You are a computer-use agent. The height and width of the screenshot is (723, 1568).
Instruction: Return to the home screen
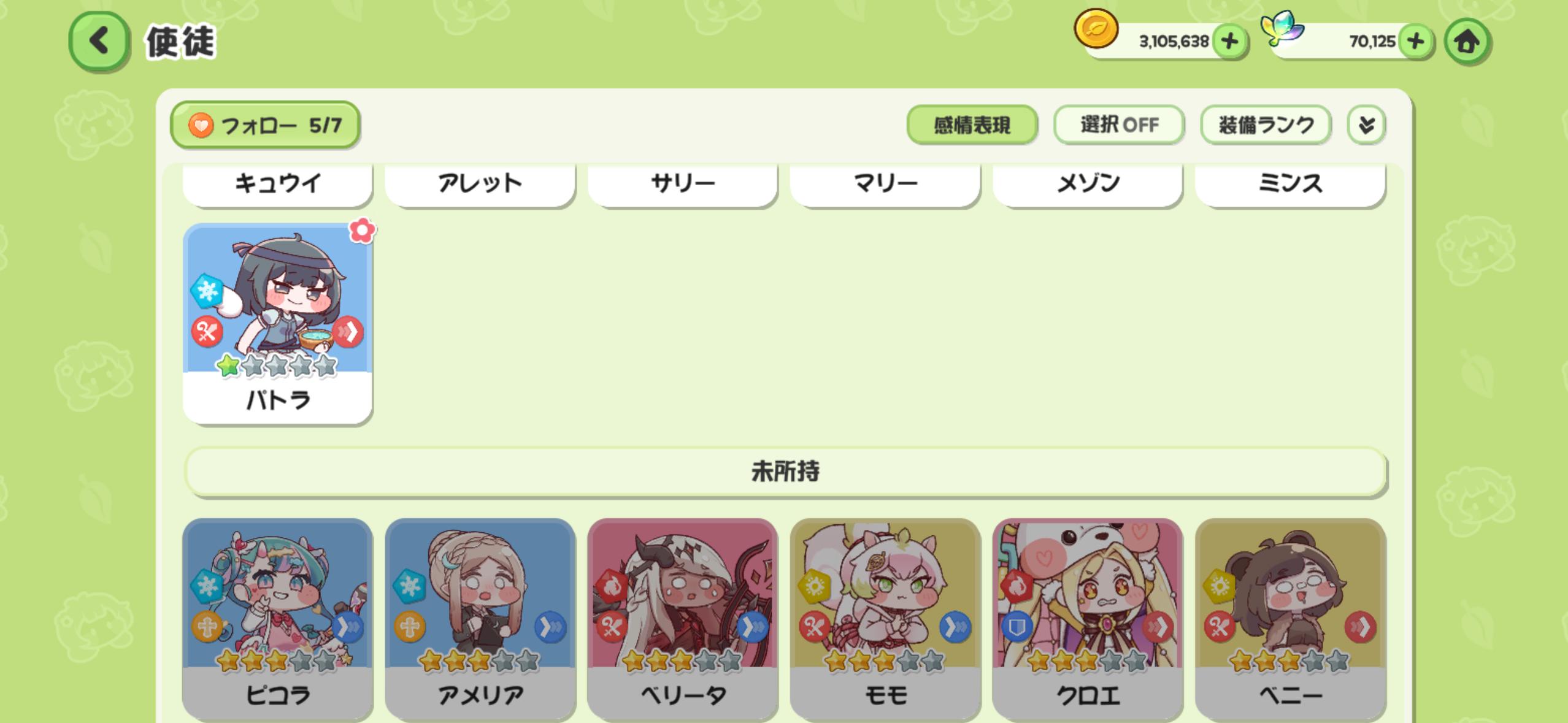coord(1467,42)
